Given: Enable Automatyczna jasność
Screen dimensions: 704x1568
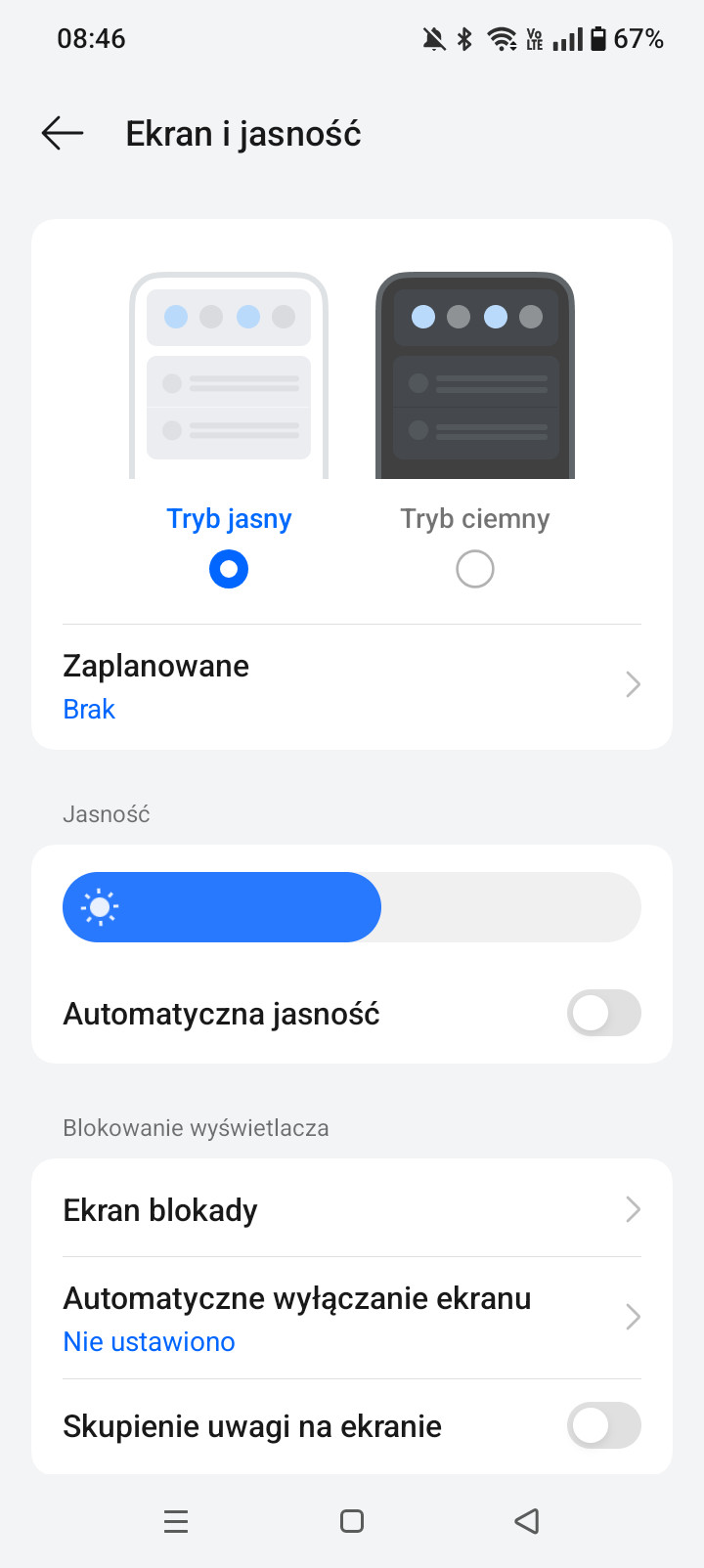Looking at the screenshot, I should click(x=604, y=1013).
